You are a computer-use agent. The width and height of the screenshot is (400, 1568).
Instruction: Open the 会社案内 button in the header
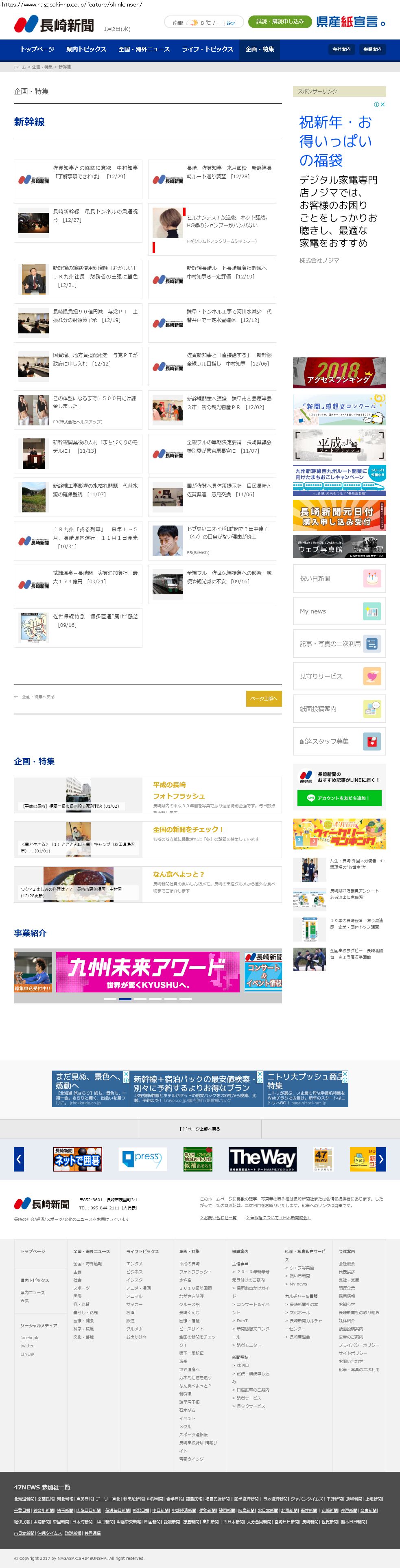[x=341, y=49]
